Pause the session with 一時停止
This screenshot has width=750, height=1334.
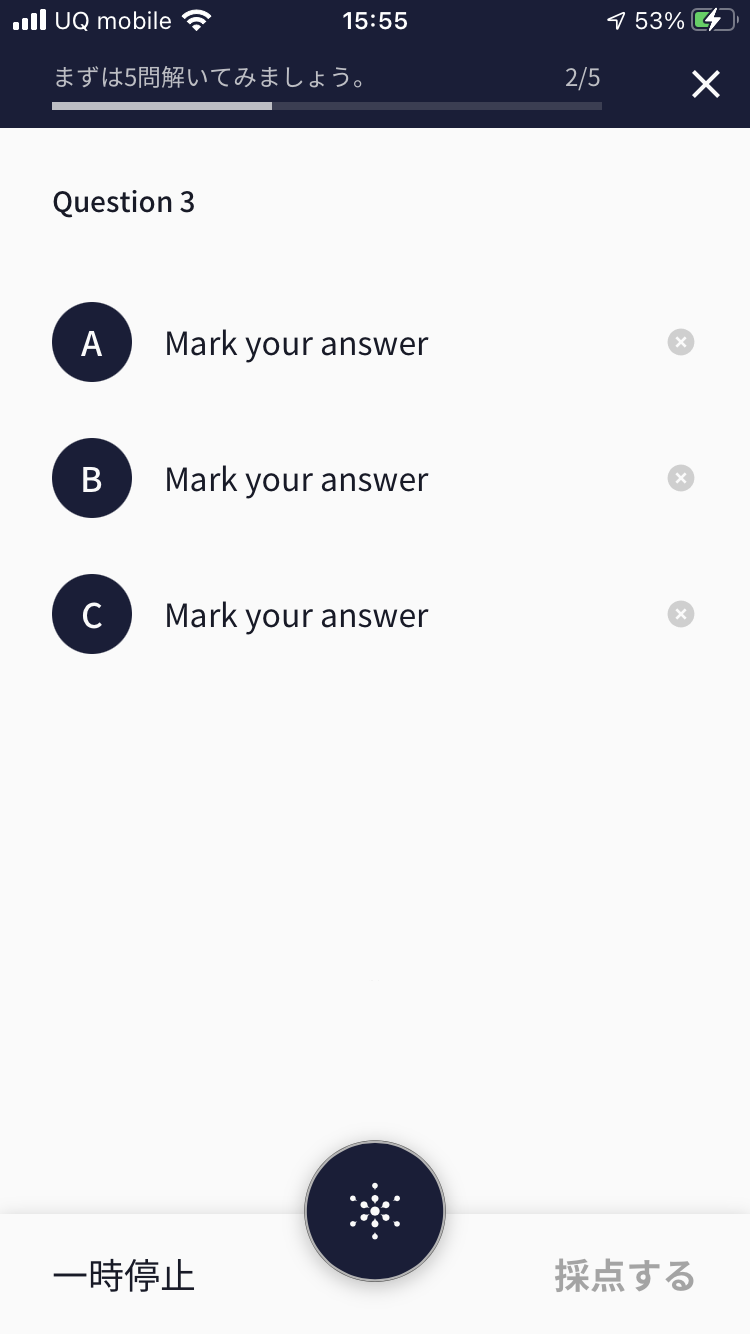123,1276
